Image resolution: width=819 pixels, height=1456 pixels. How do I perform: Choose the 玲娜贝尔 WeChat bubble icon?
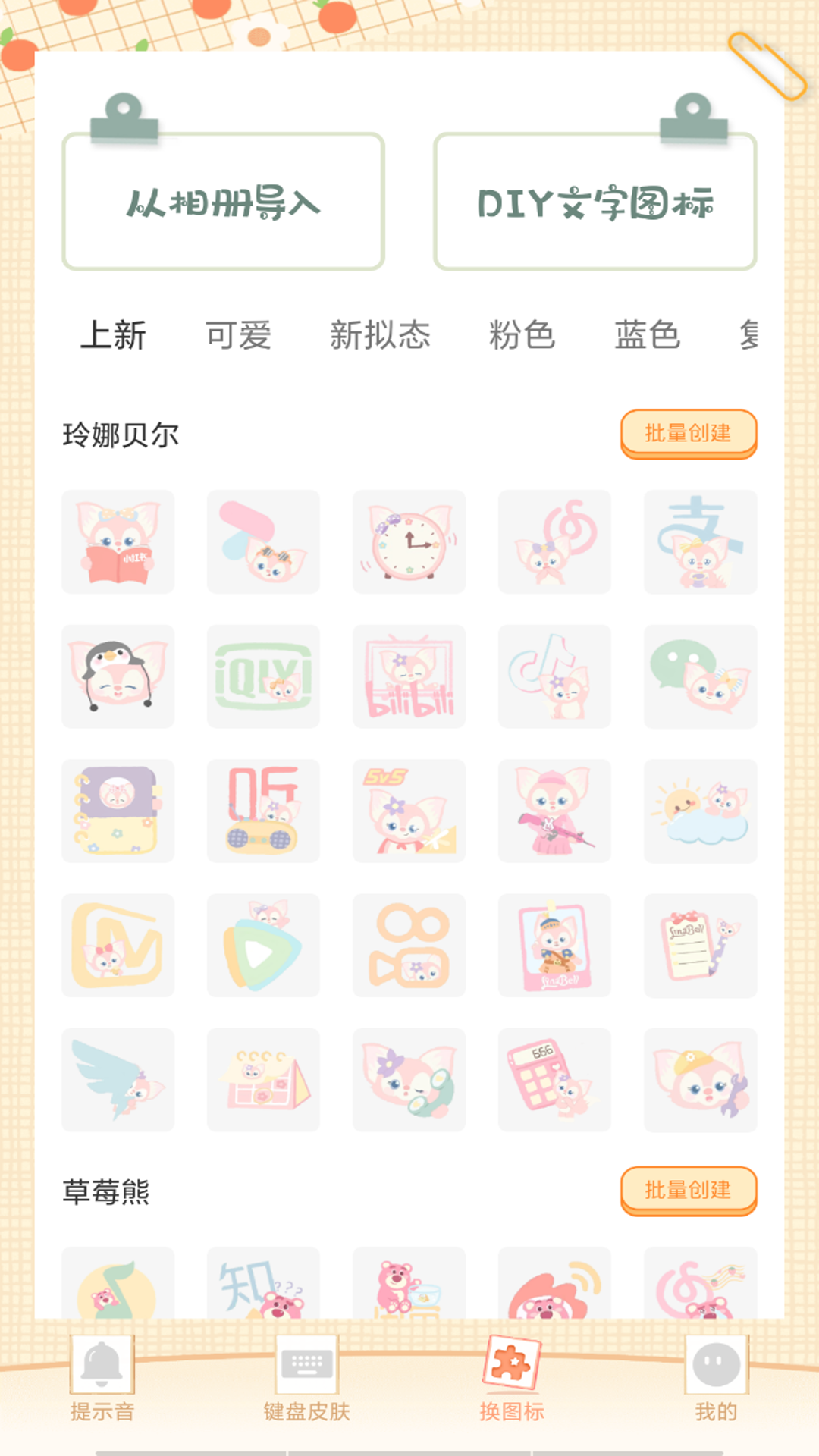click(x=700, y=676)
